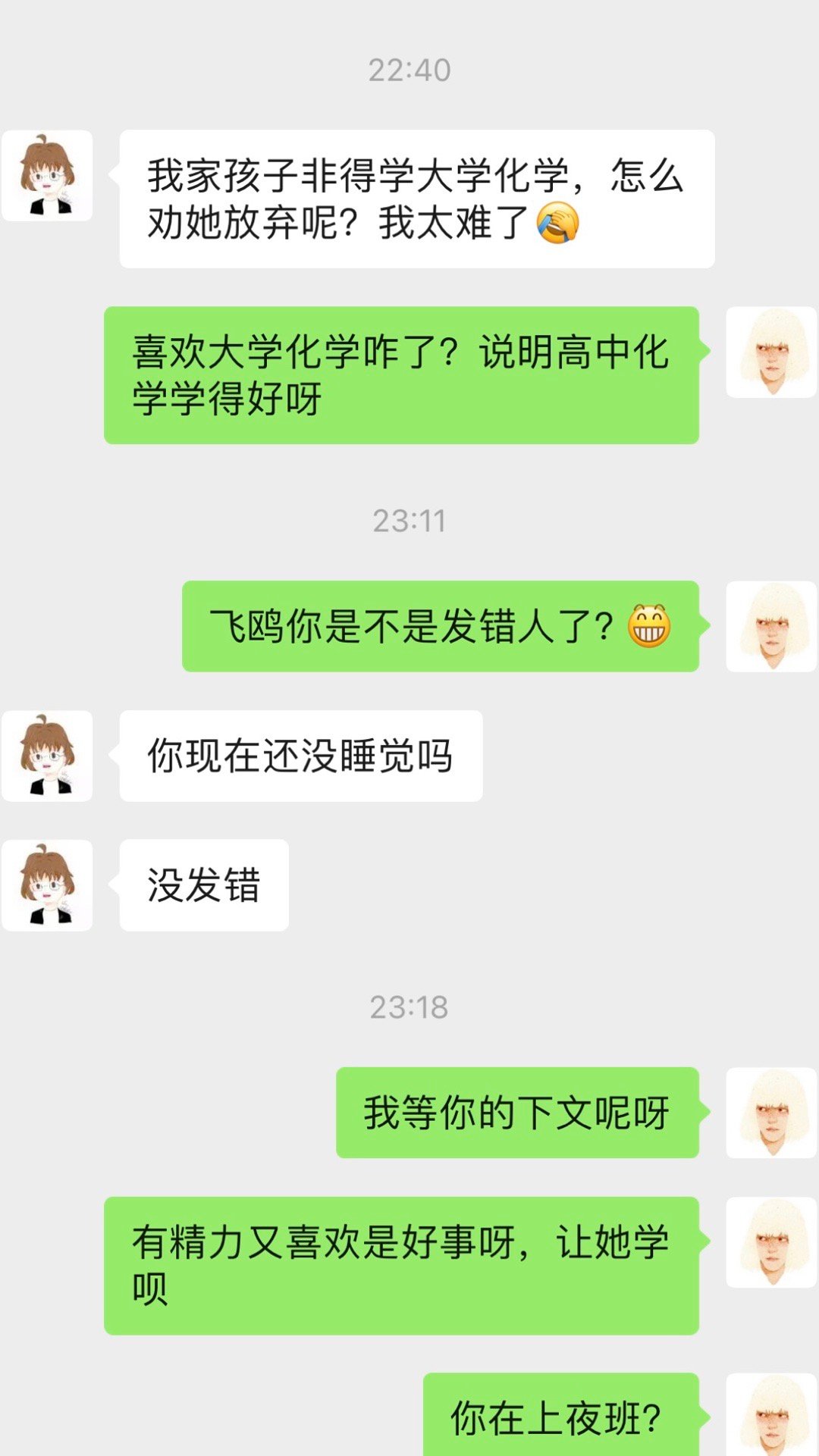The image size is (819, 1456).
Task: Open contact avatar next to "没发错"
Action: point(47,885)
